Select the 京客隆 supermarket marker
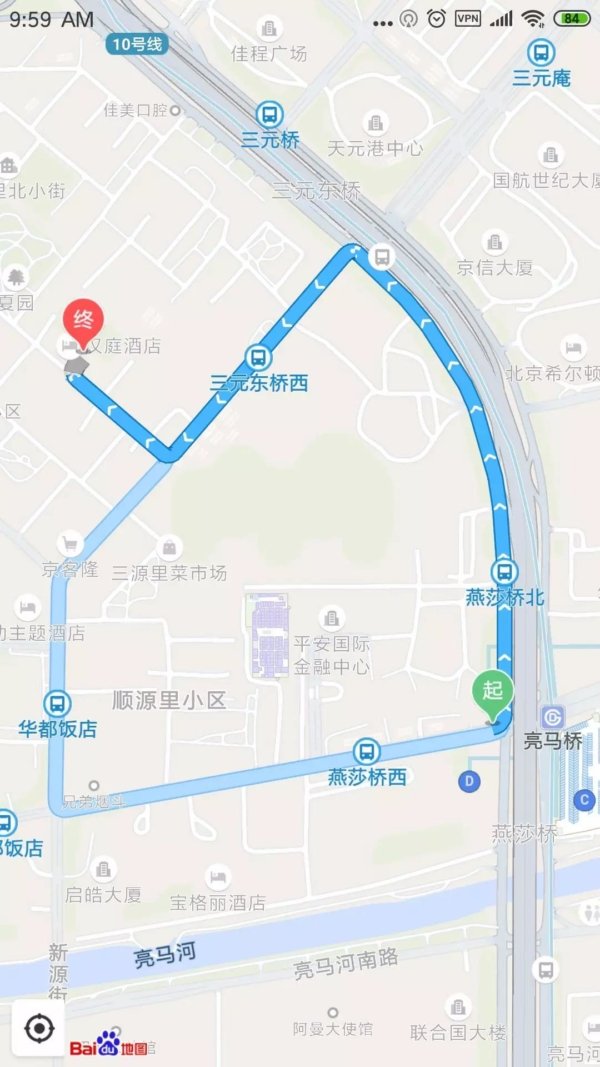Screen dimensions: 600x1067 pyautogui.click(x=69, y=545)
